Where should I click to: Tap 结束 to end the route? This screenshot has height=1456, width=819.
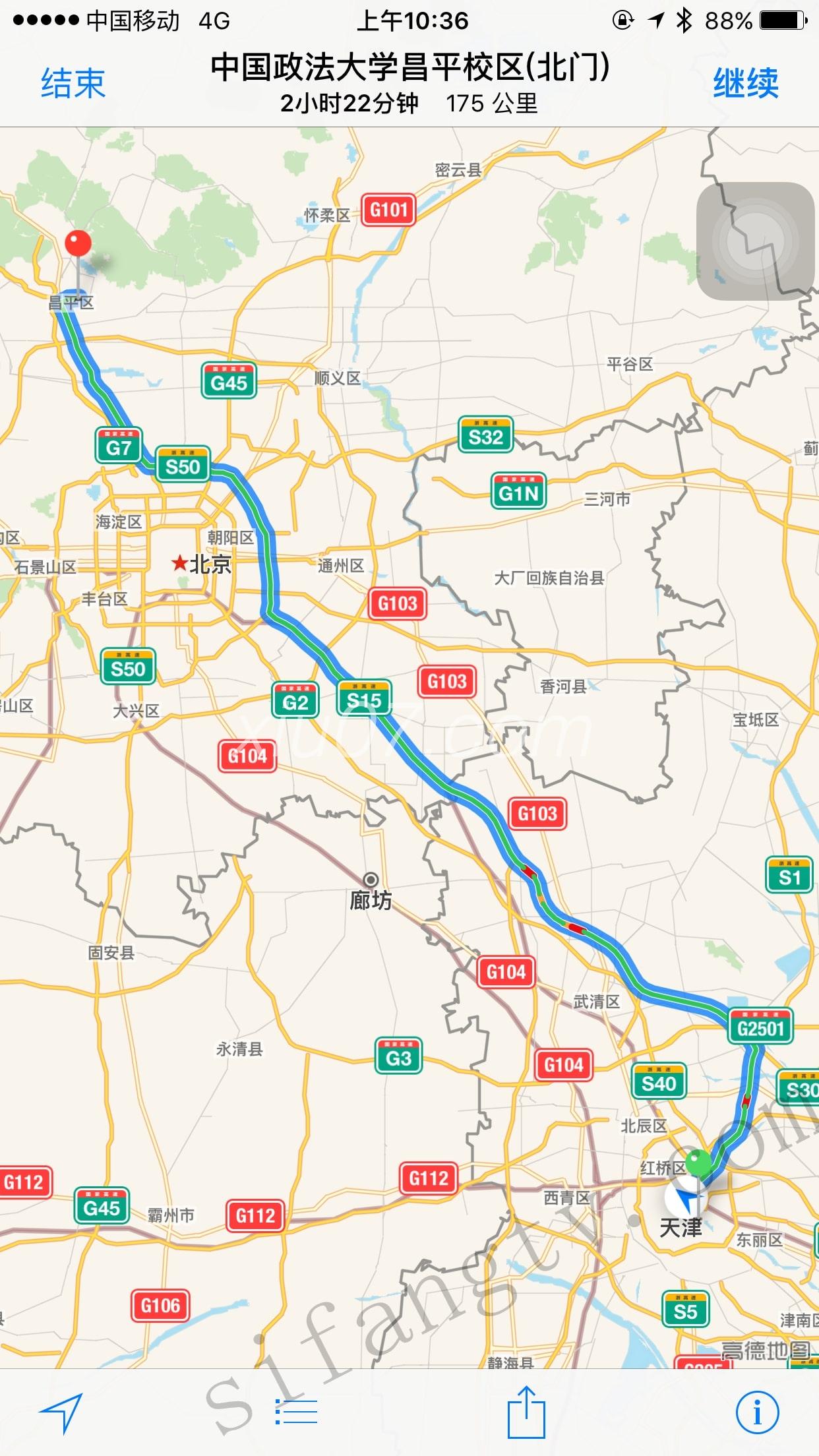pos(73,83)
